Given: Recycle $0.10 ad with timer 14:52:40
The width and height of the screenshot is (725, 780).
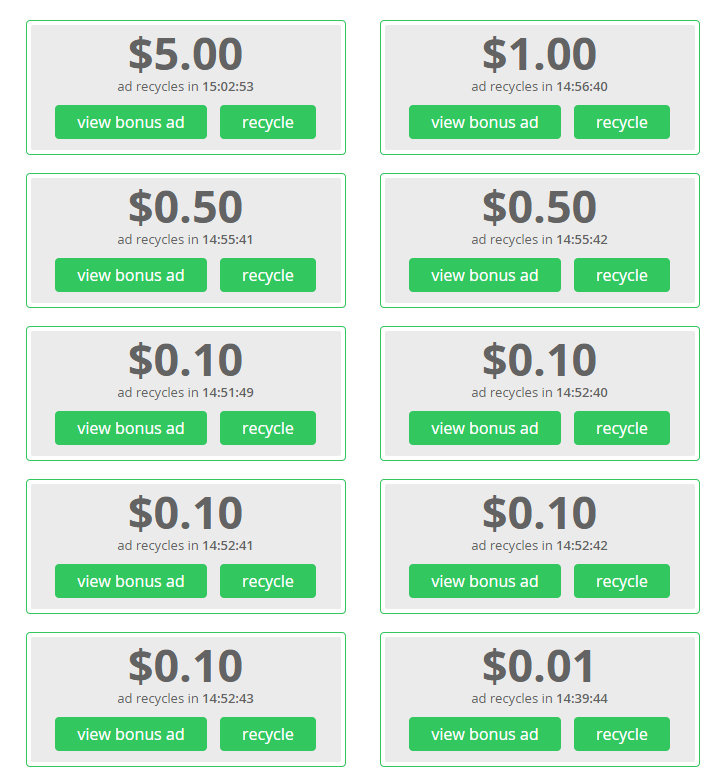Looking at the screenshot, I should 622,428.
